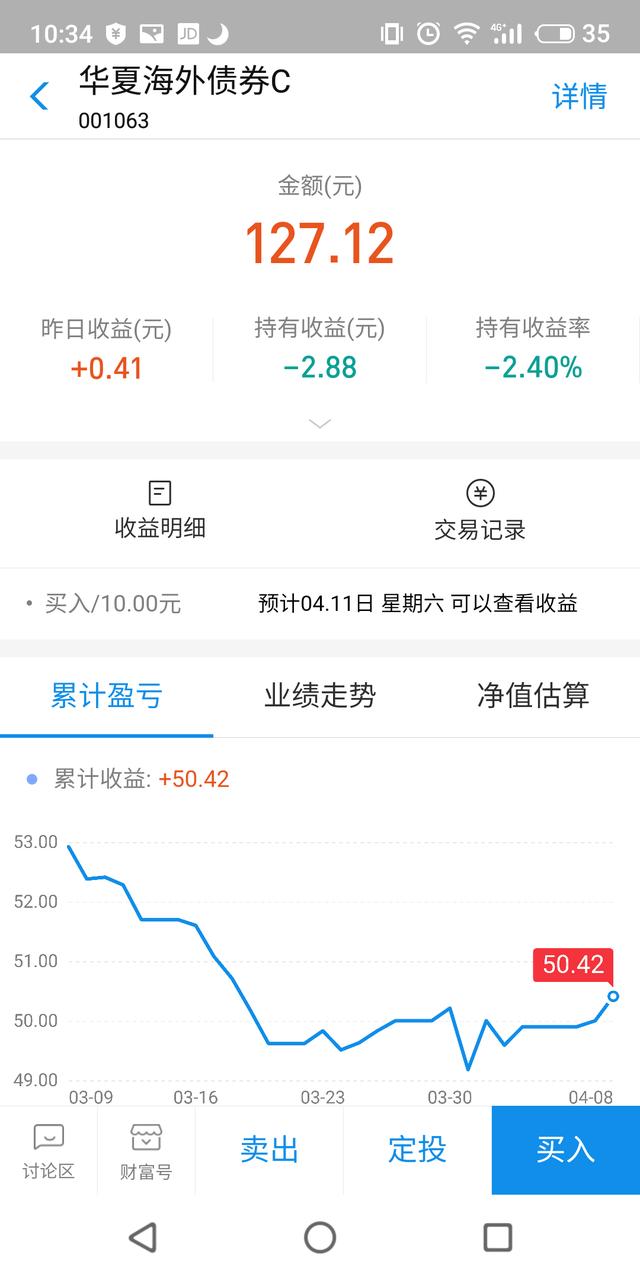Tap the system home button

(320, 1237)
